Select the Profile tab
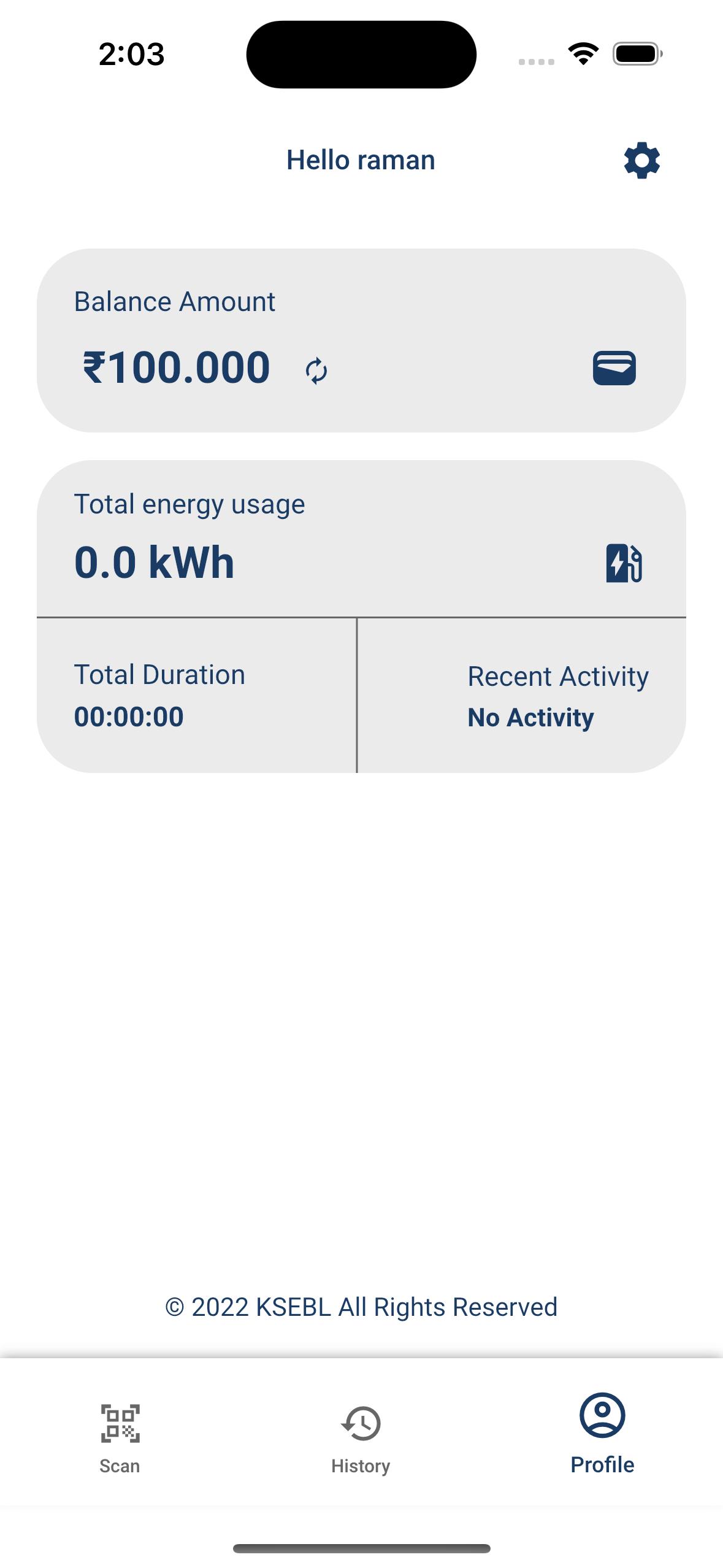723x1568 pixels. pyautogui.click(x=602, y=1434)
